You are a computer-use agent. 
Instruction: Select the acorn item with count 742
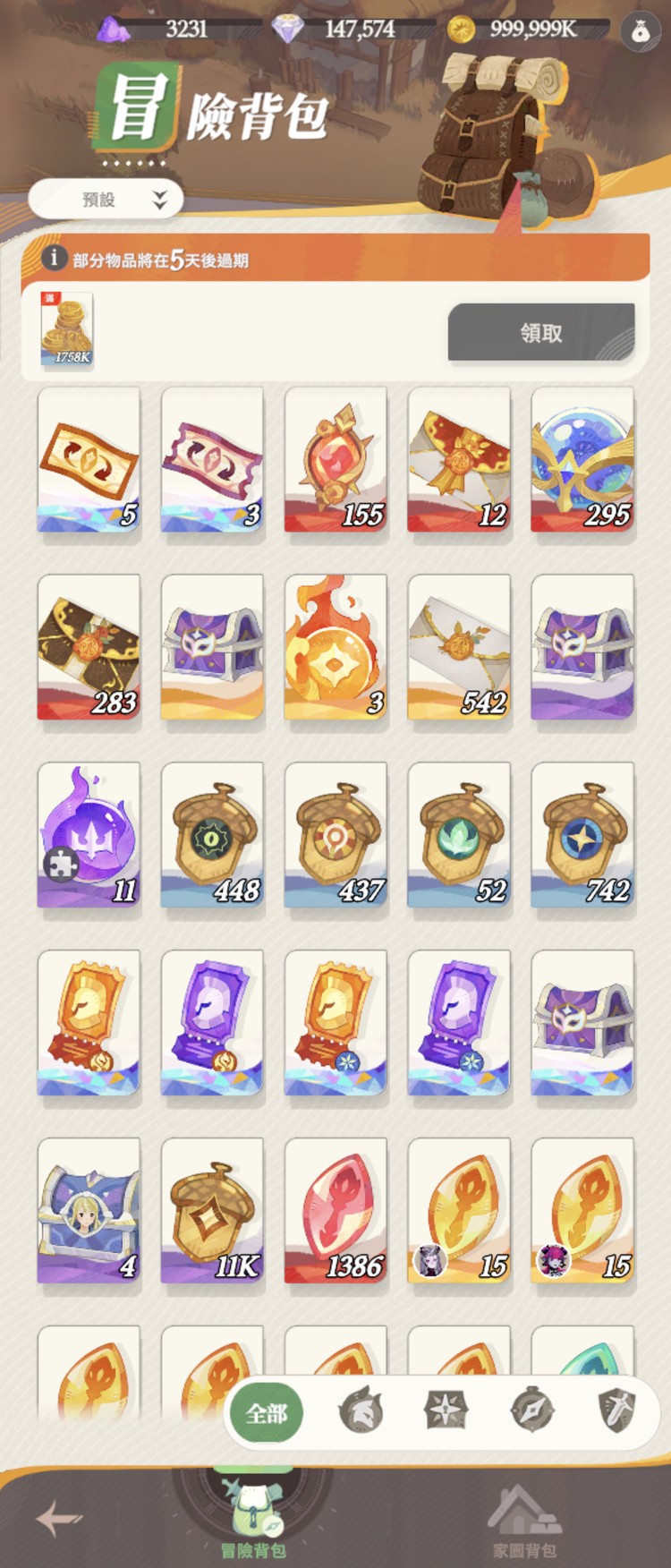pos(582,835)
